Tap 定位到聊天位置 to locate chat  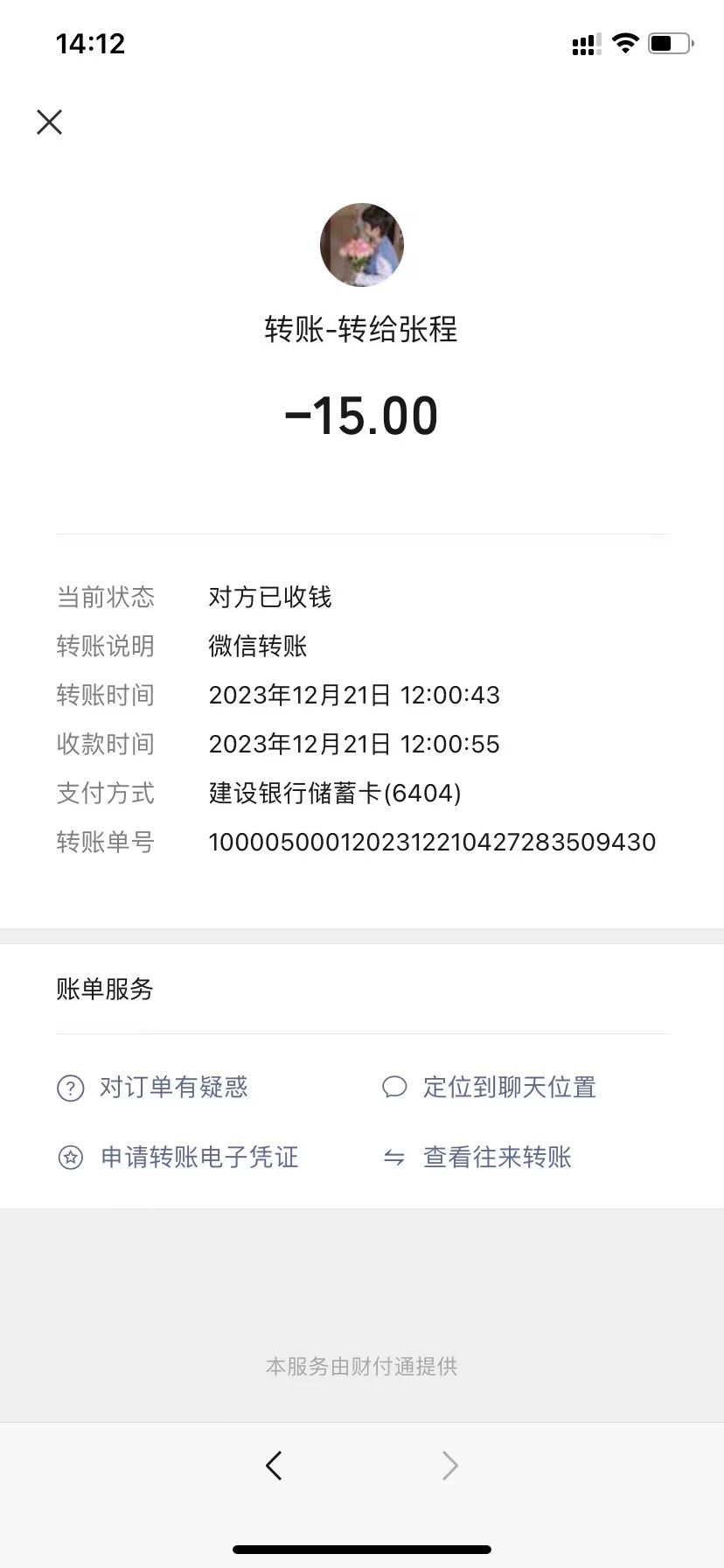pos(509,1088)
